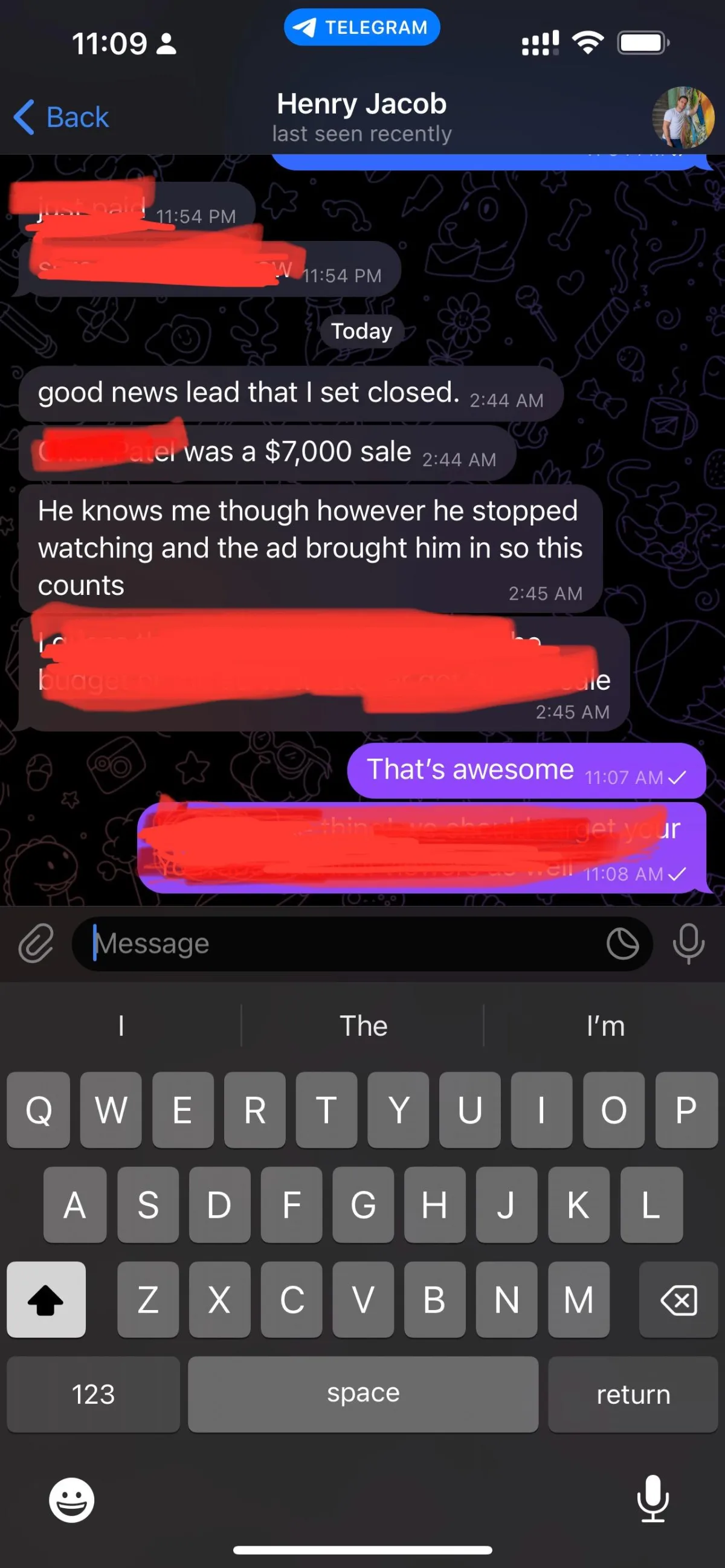
Task: Toggle the shift key
Action: (x=47, y=1299)
